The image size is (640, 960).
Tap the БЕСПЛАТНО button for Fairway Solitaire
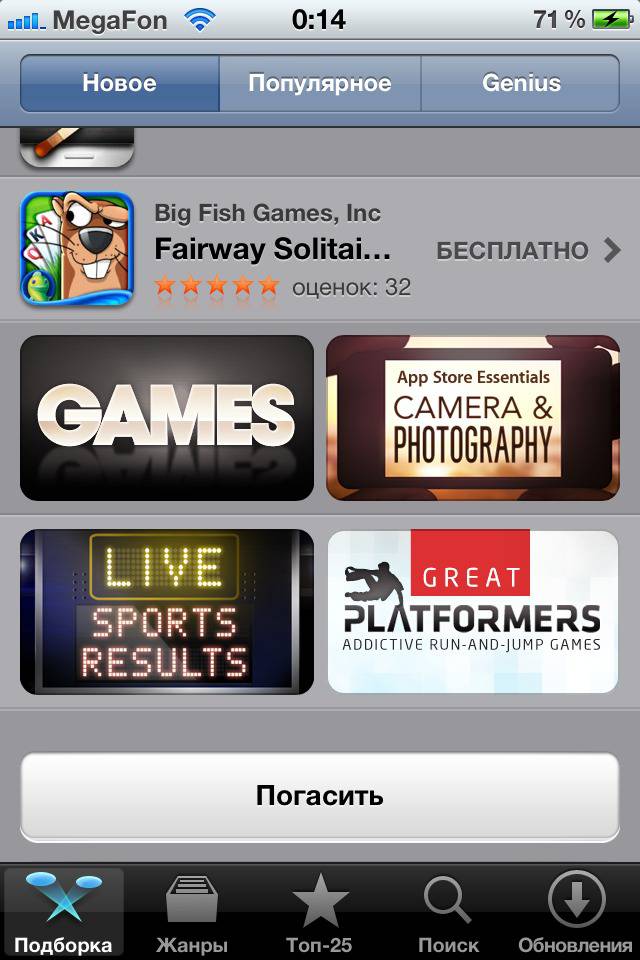coord(512,250)
